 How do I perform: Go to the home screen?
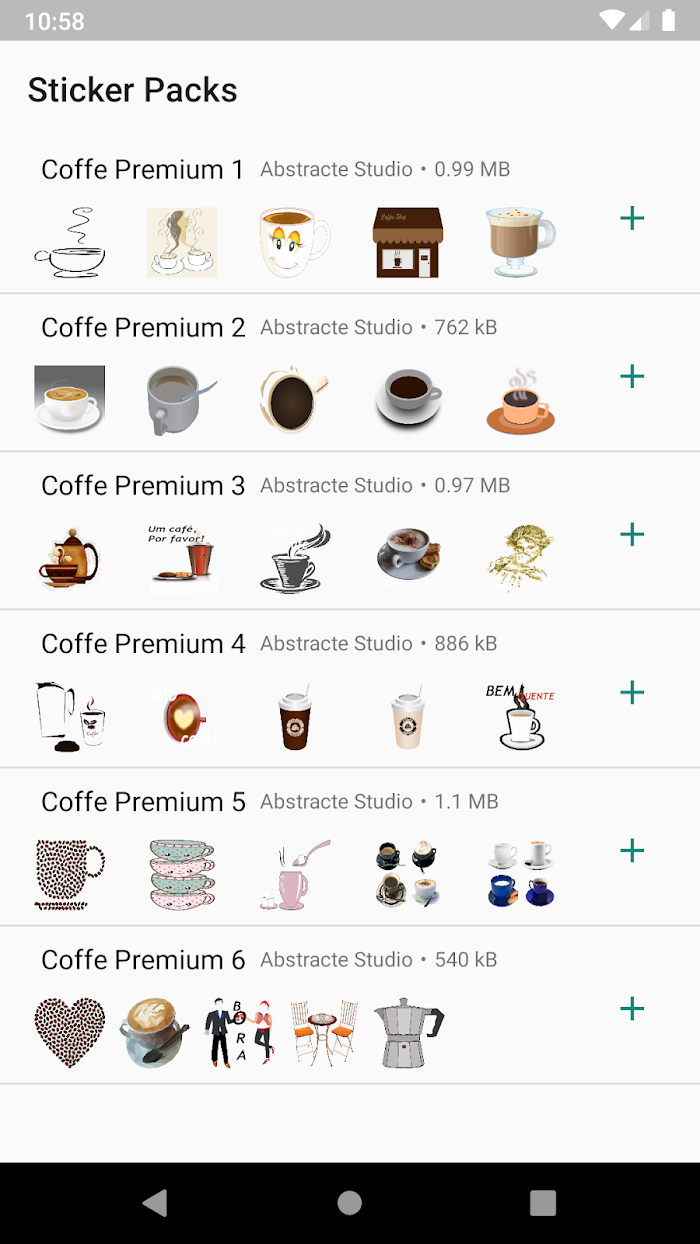[x=349, y=1203]
